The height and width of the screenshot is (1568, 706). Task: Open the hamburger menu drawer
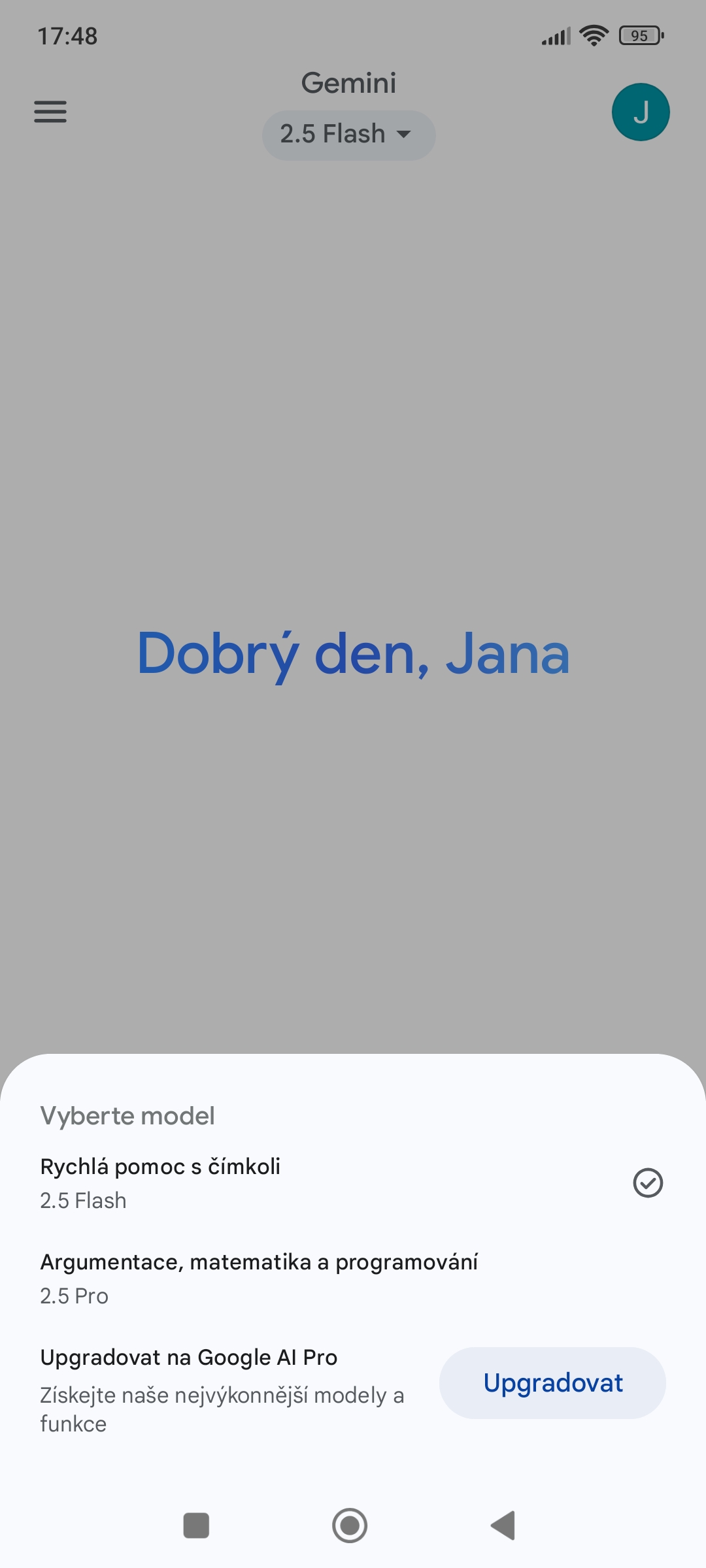click(x=50, y=112)
